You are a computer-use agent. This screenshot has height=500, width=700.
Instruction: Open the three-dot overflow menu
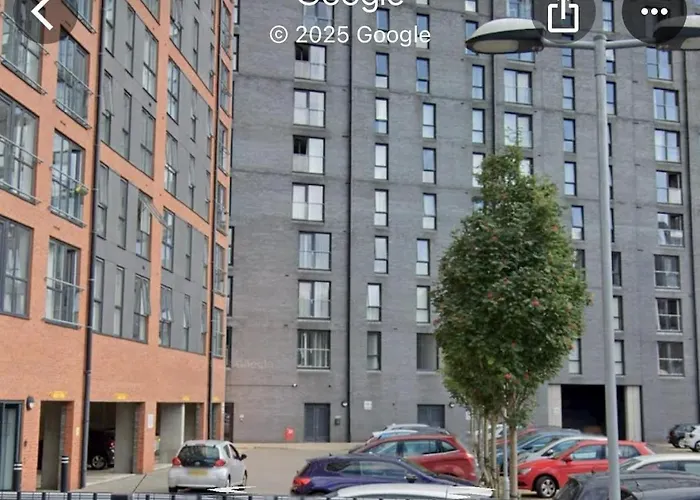655,12
